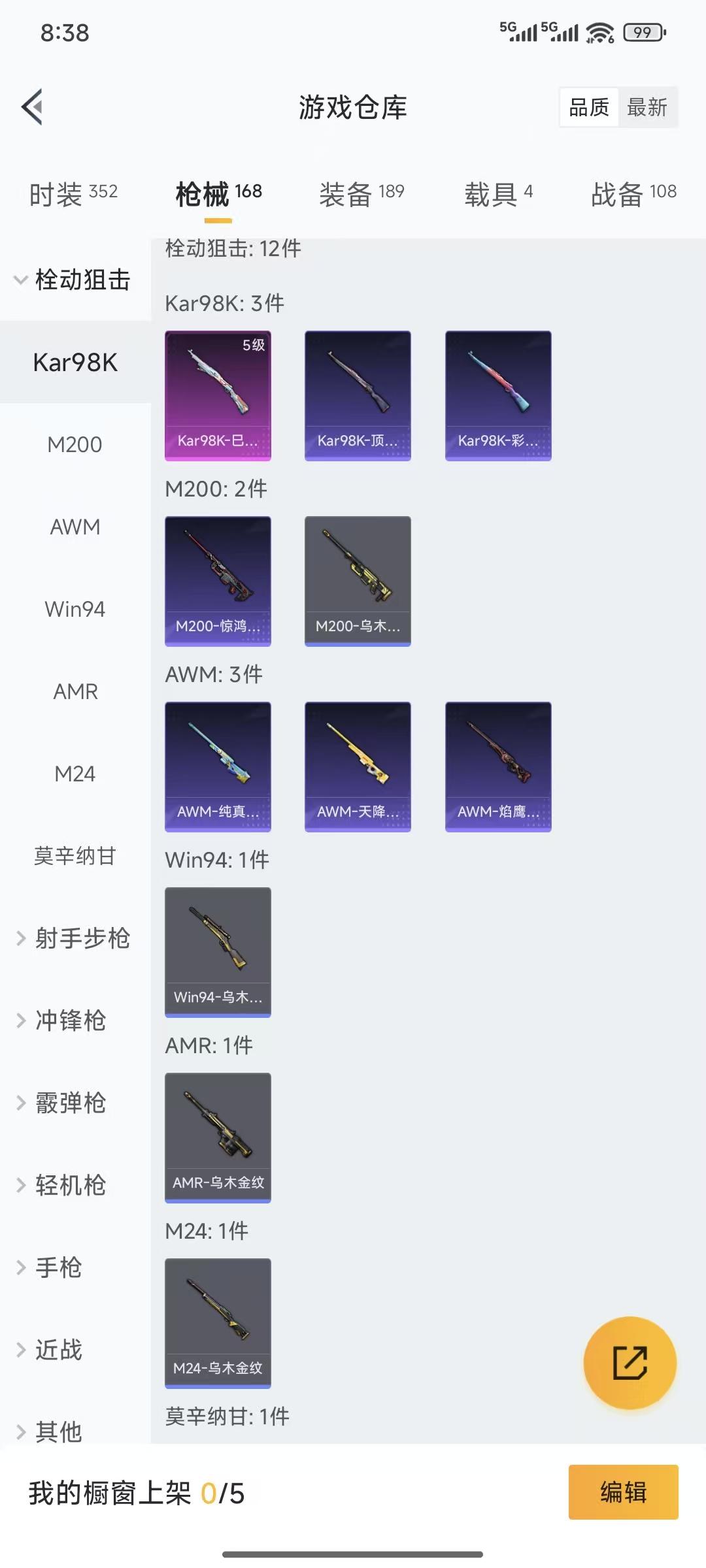The height and width of the screenshot is (1568, 706).
Task: Collapse the 栓动狙击 category
Action: (x=75, y=280)
